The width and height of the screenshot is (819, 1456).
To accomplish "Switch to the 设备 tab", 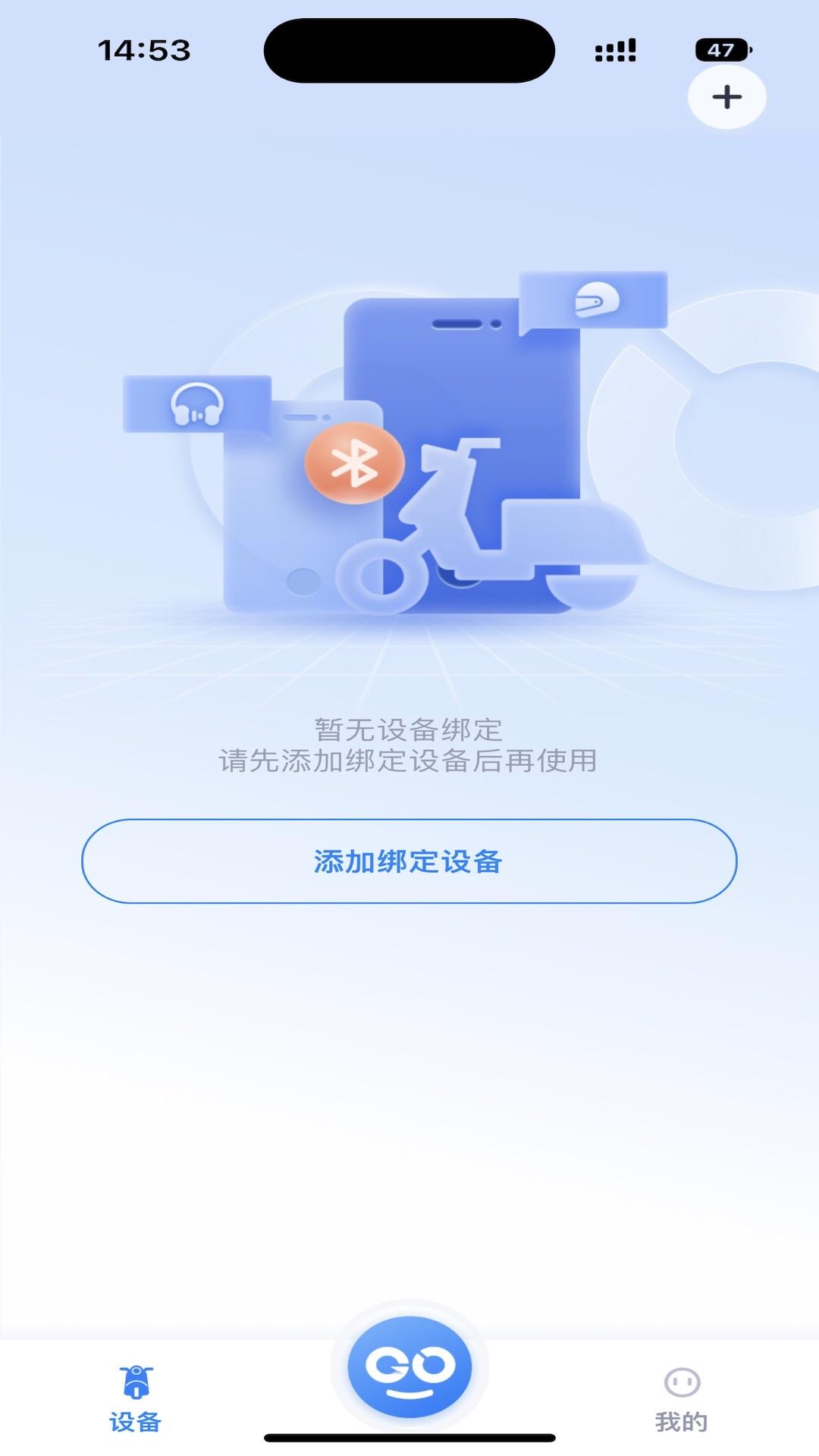I will click(135, 1399).
